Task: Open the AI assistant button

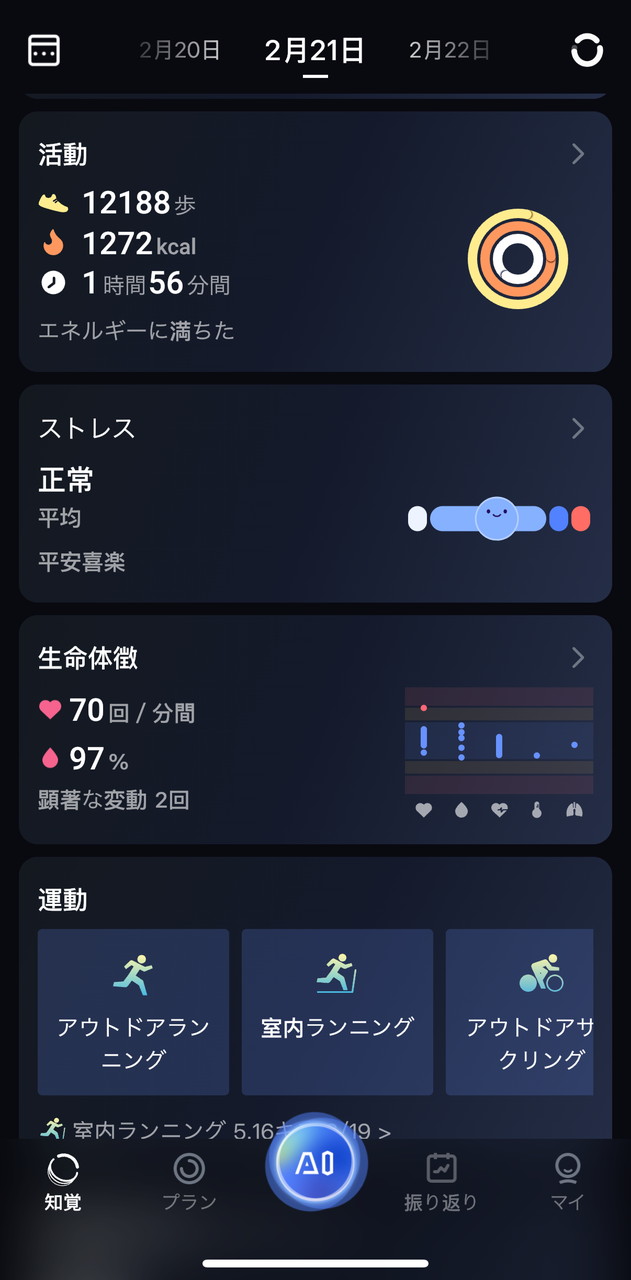Action: tap(316, 1163)
